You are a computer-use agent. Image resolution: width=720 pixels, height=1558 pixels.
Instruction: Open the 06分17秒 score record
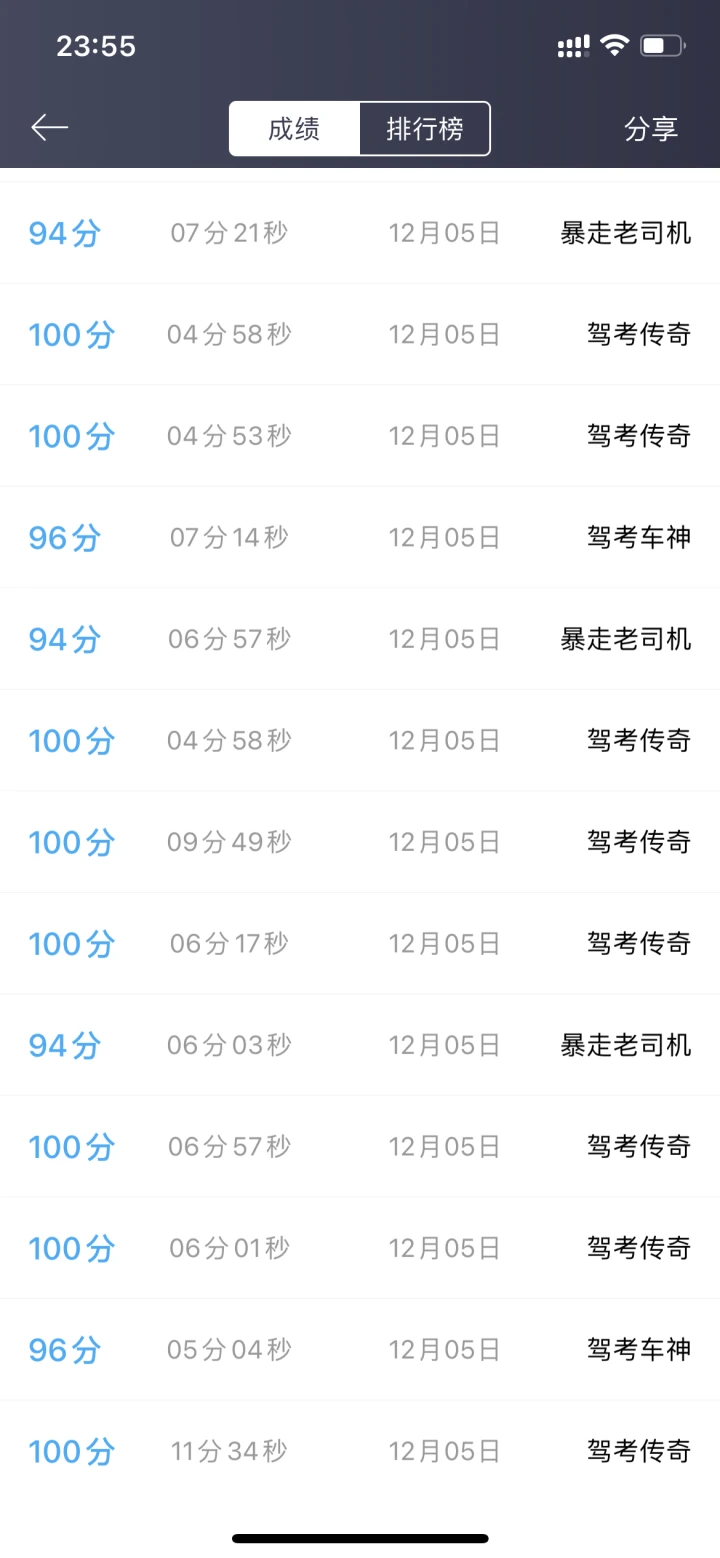tap(360, 943)
